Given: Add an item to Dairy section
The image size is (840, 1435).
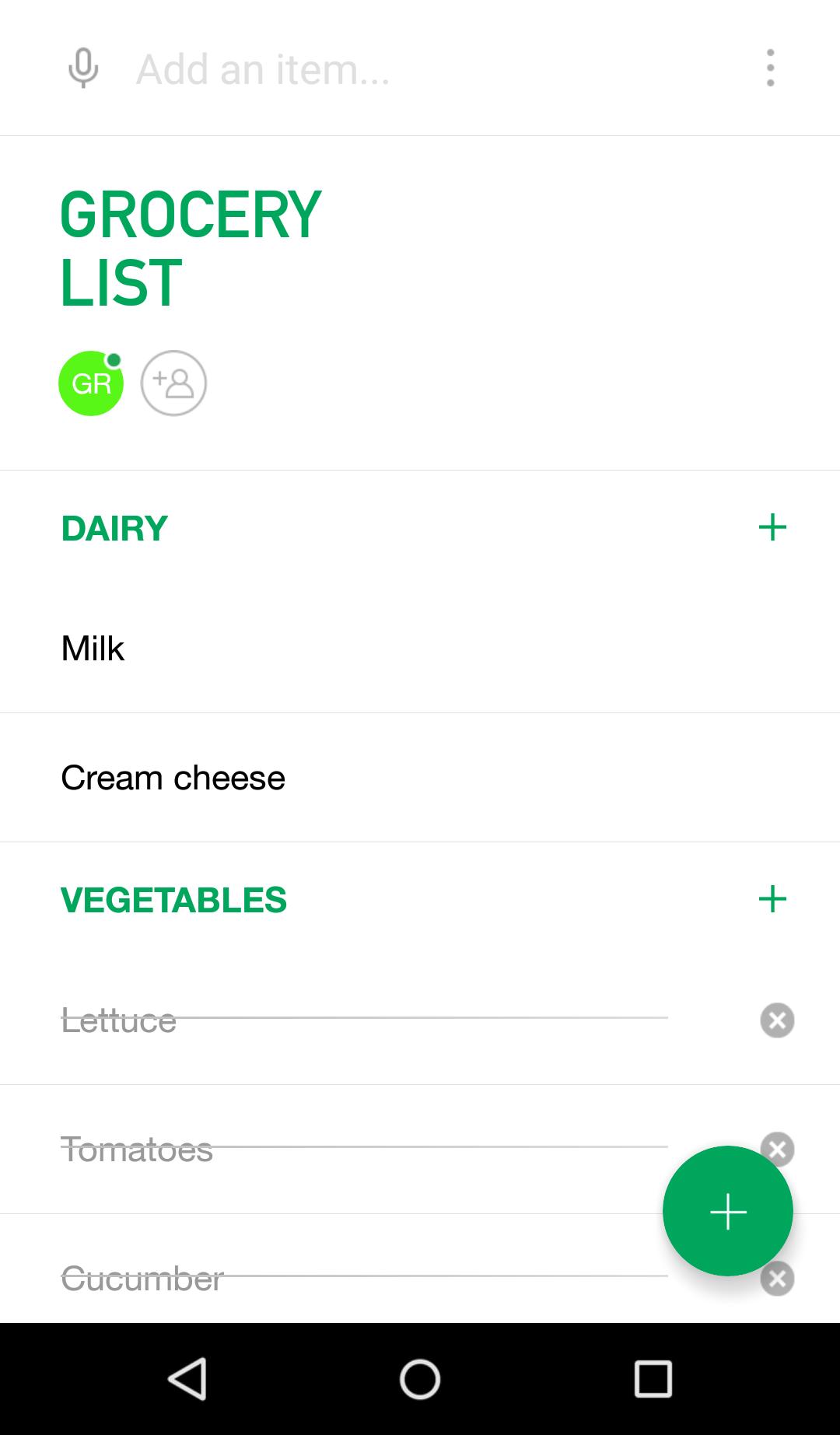Looking at the screenshot, I should [x=772, y=527].
